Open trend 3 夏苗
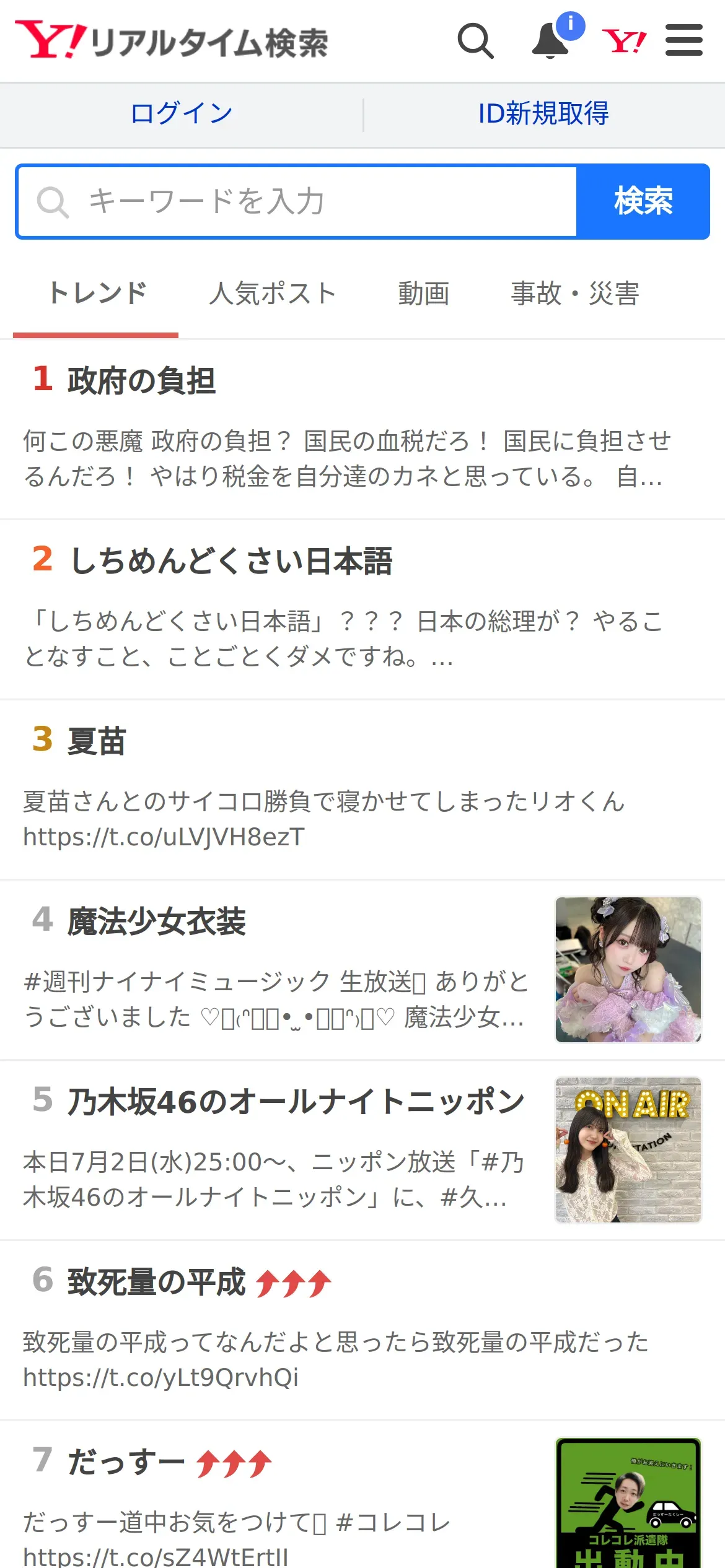Screen dimensions: 725x1568 (x=362, y=790)
